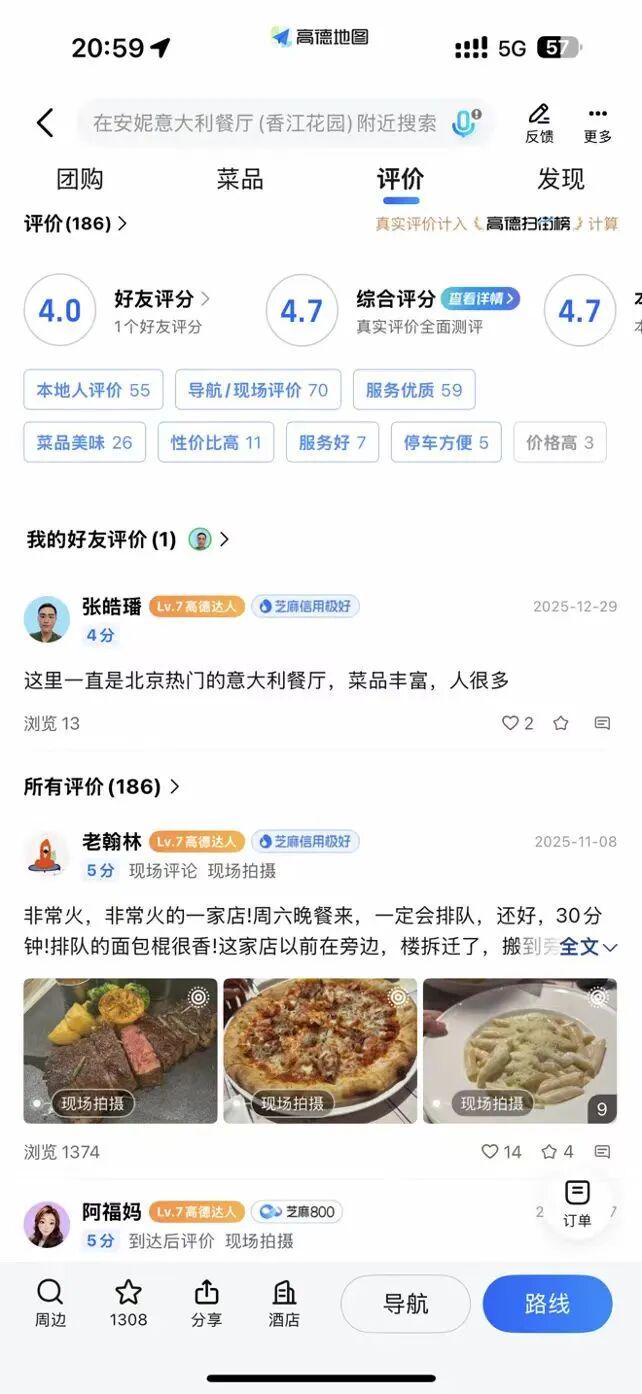Start voice search with the microphone icon

click(465, 123)
